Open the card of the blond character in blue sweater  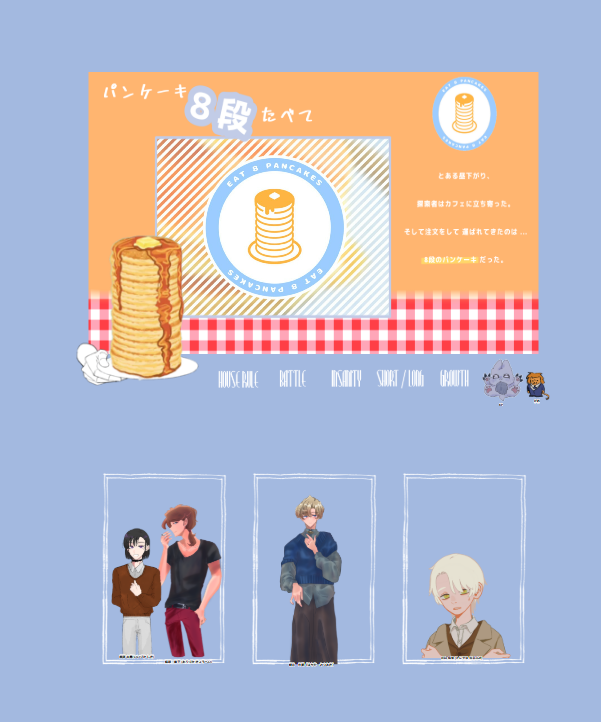coord(314,569)
